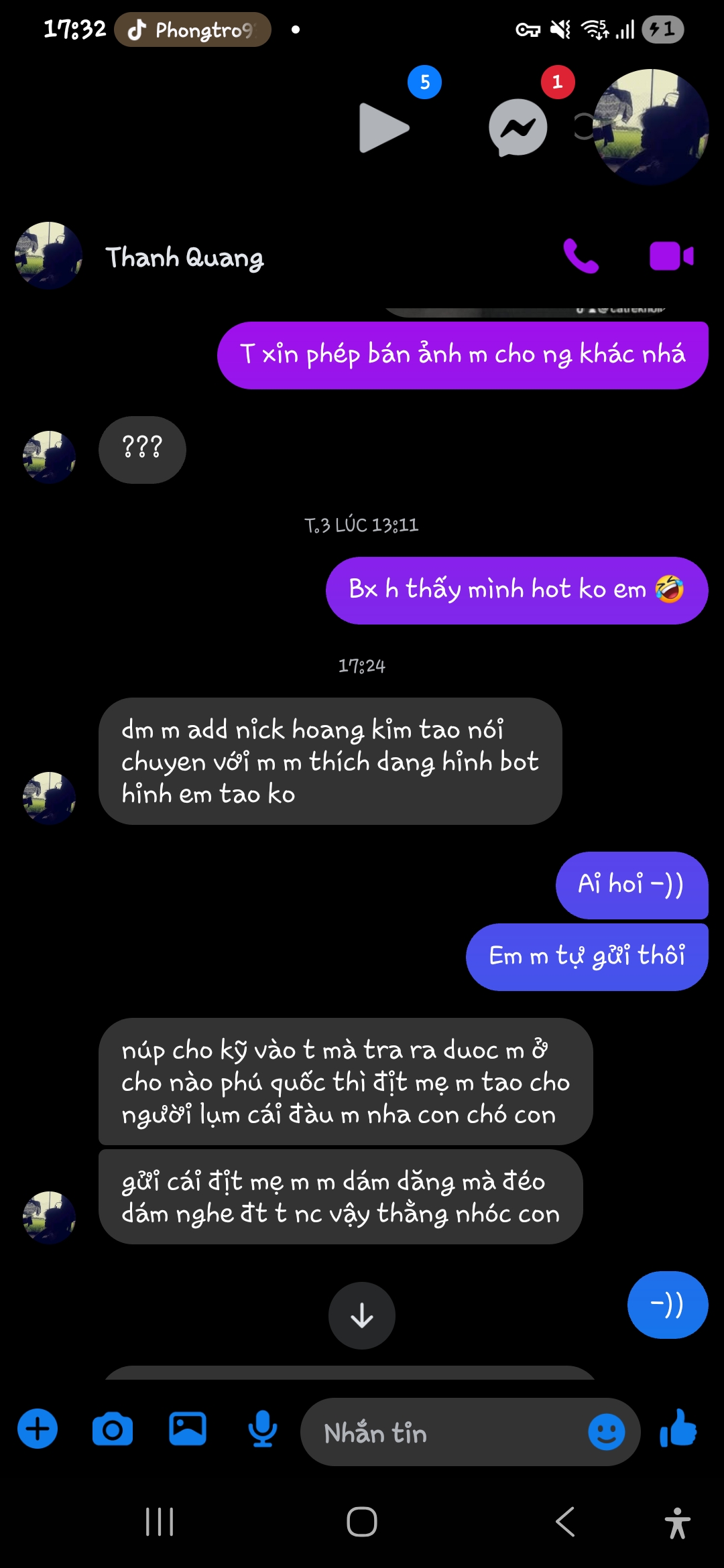
Task: Open the floating profile chat head
Action: [650, 127]
